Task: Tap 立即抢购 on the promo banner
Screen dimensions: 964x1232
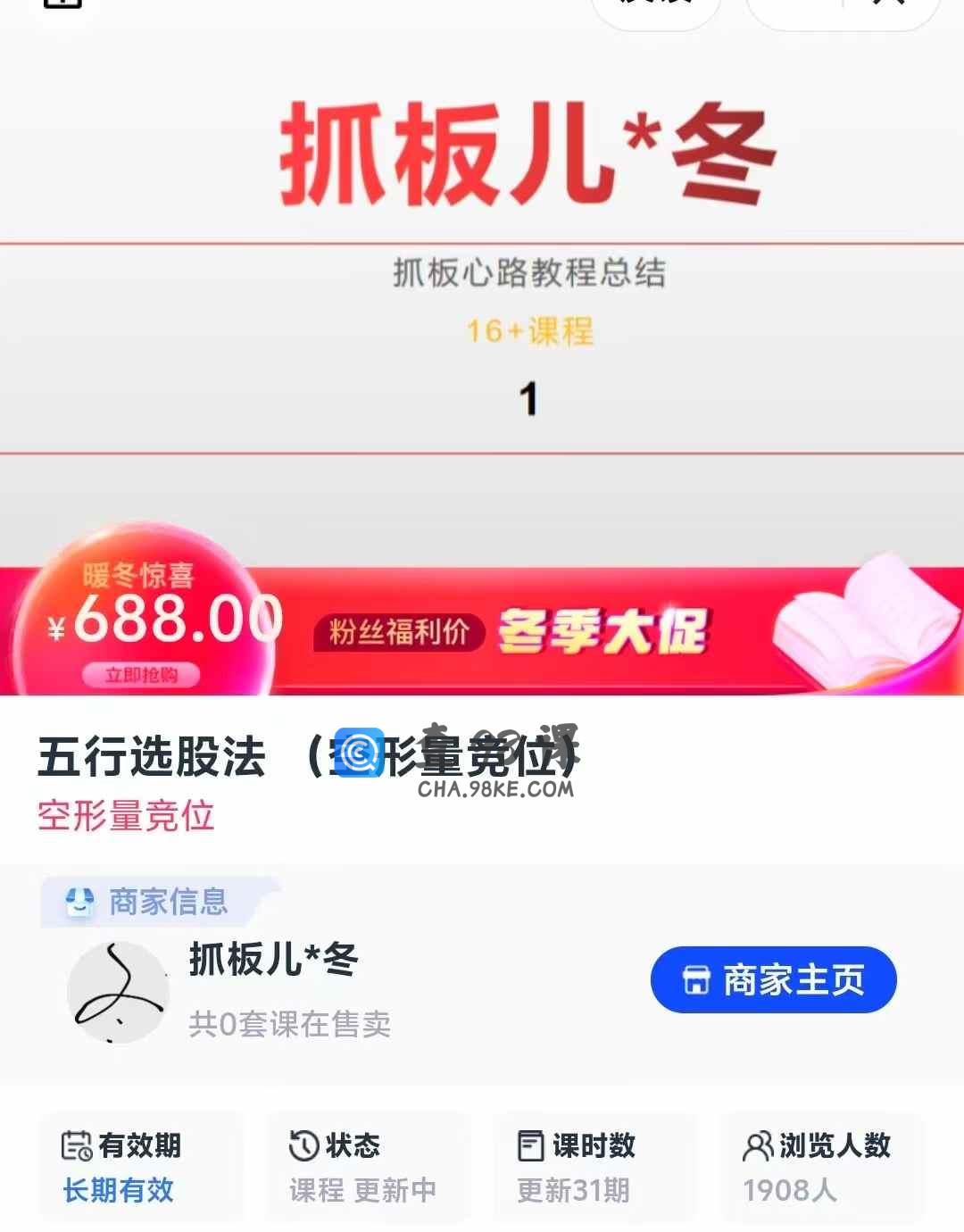Action: [141, 675]
